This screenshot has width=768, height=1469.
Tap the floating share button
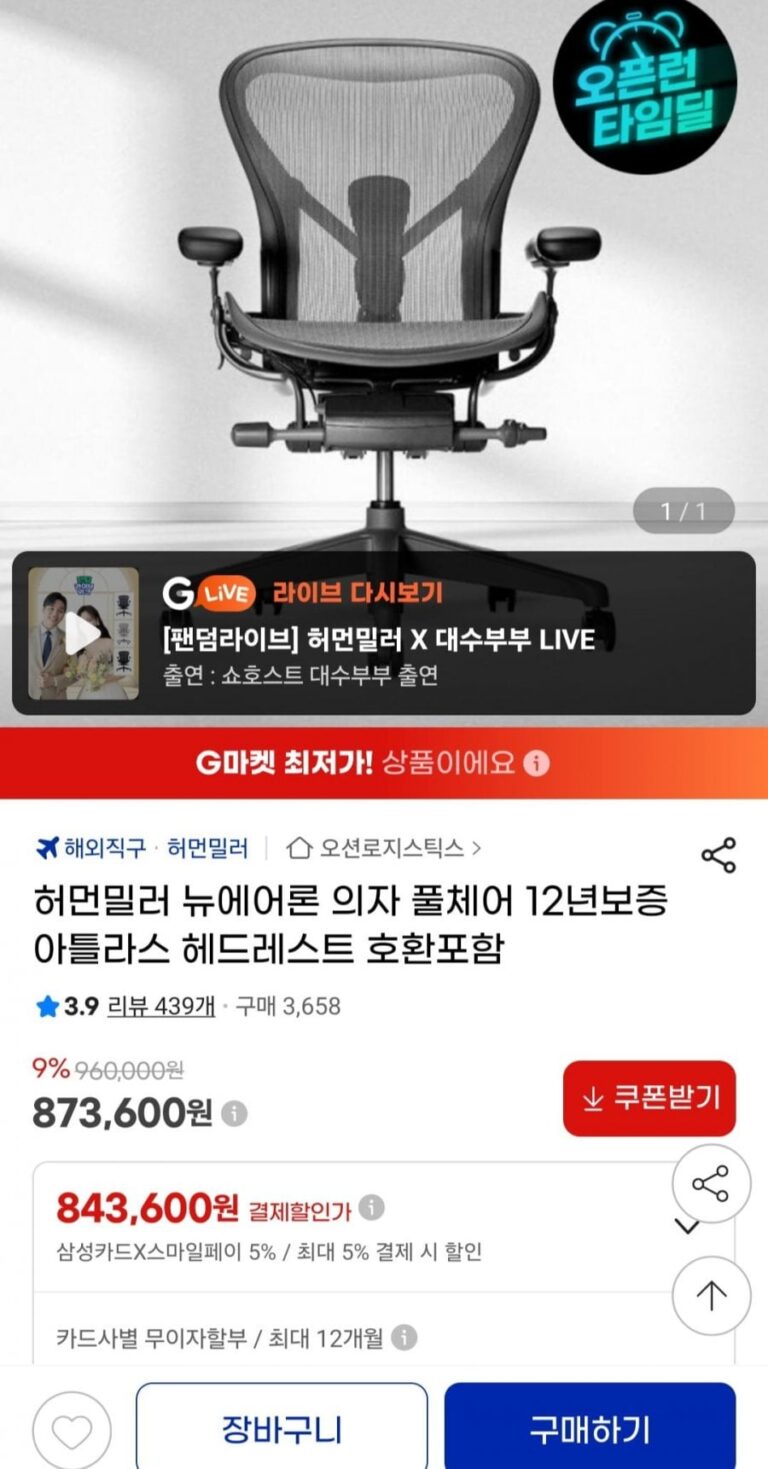coord(710,1184)
